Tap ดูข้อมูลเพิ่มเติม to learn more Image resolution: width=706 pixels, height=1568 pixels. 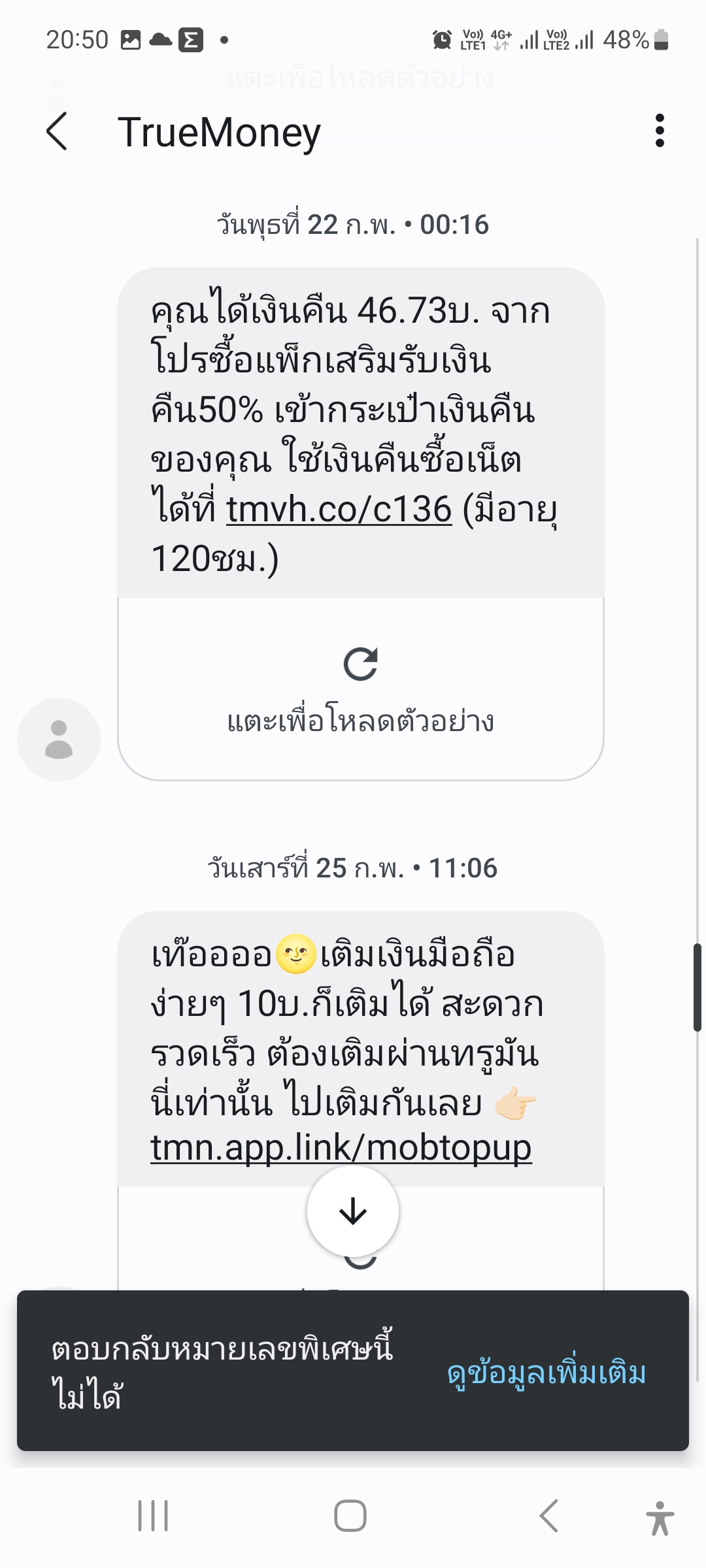click(x=546, y=1372)
